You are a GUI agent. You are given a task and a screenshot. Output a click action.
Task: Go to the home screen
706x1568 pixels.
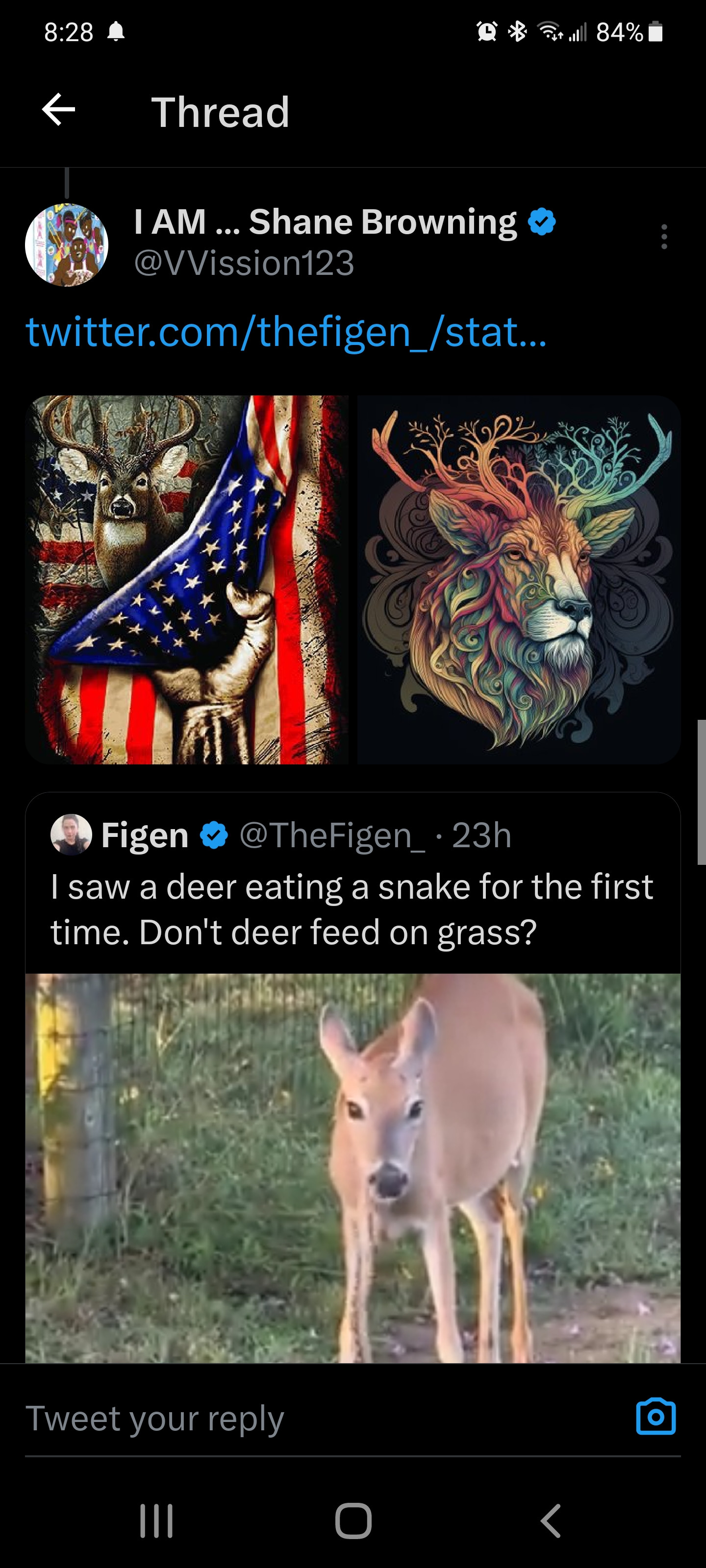[353, 1521]
